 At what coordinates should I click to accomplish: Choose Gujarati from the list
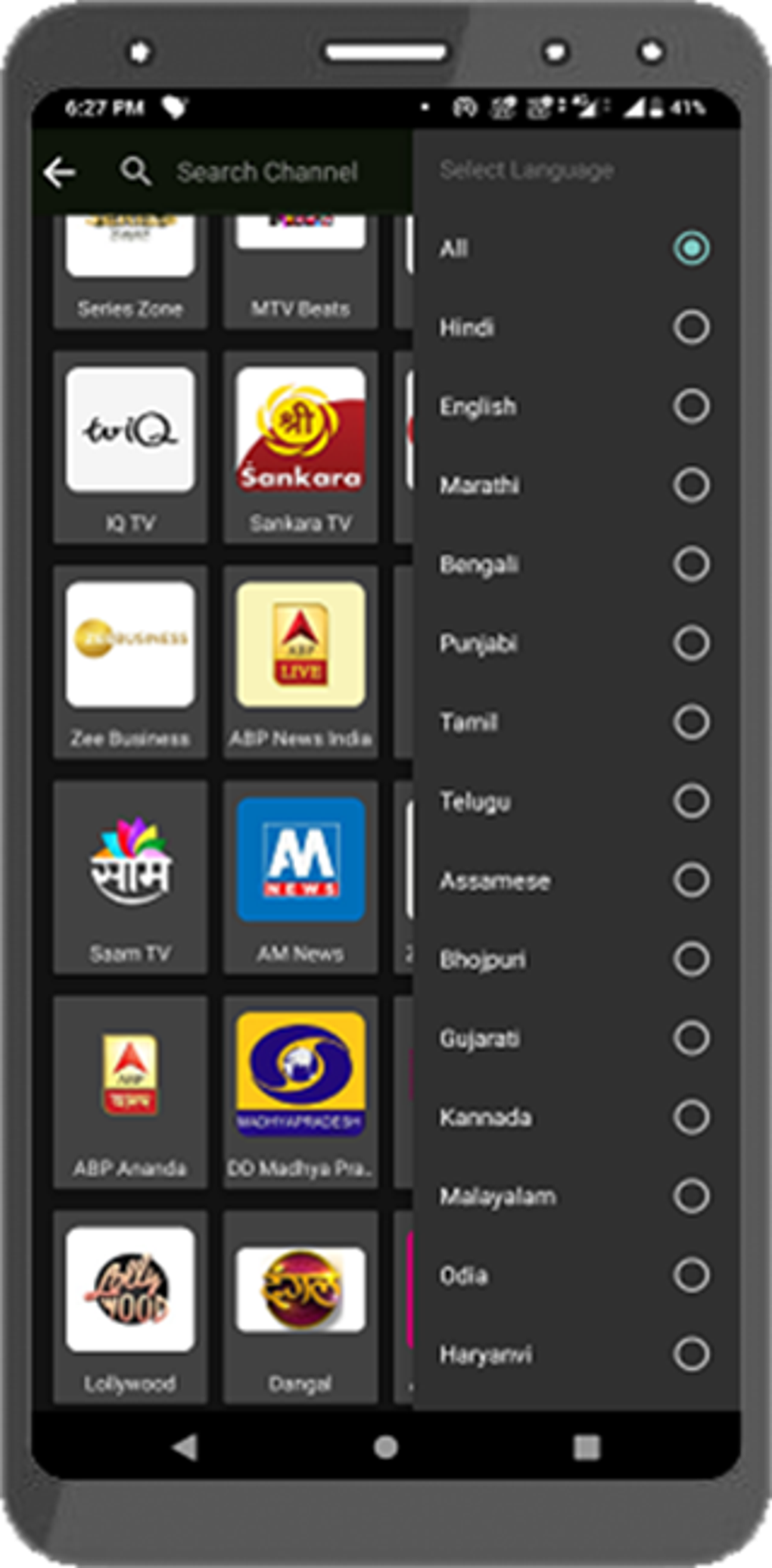(690, 1038)
